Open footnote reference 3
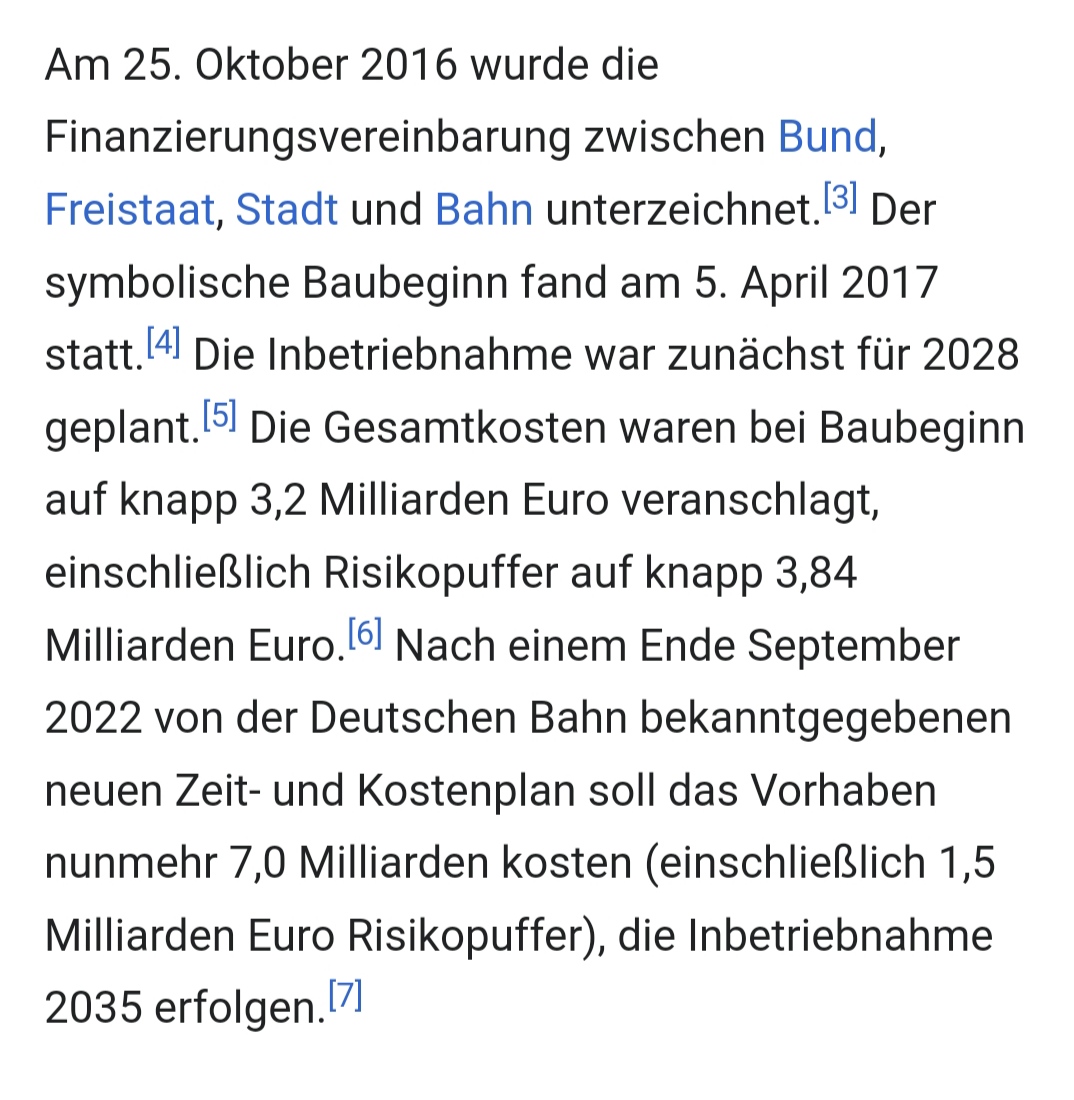 click(x=840, y=199)
